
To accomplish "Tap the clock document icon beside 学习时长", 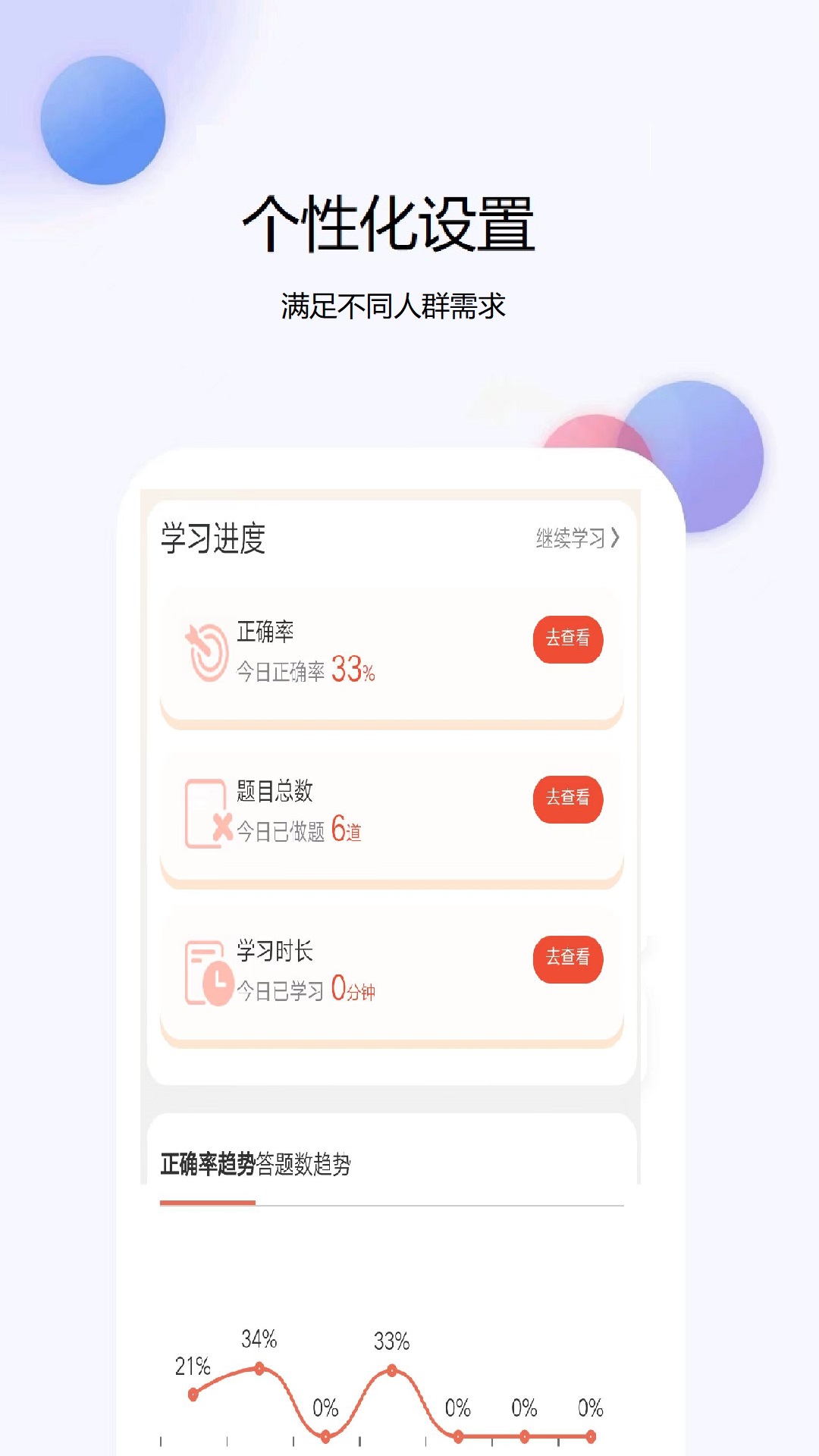I will click(x=203, y=969).
